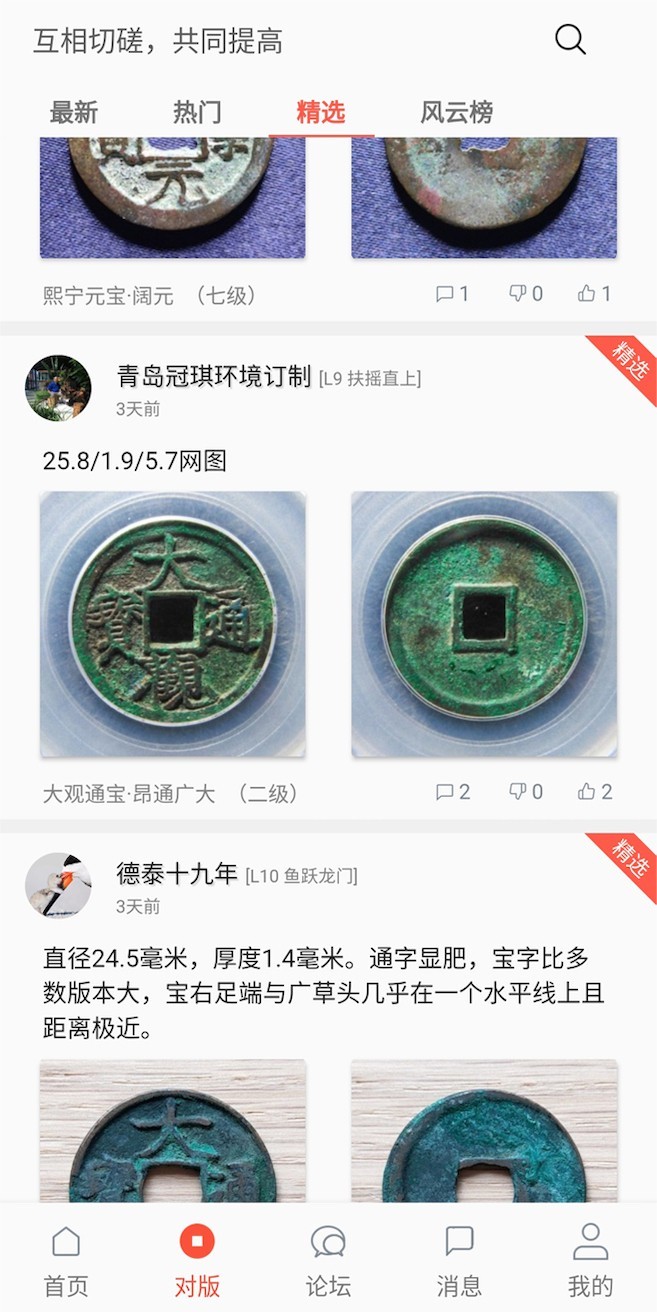Dislike the 熙宁元宝·阔元 post
The image size is (657, 1312).
[x=525, y=294]
